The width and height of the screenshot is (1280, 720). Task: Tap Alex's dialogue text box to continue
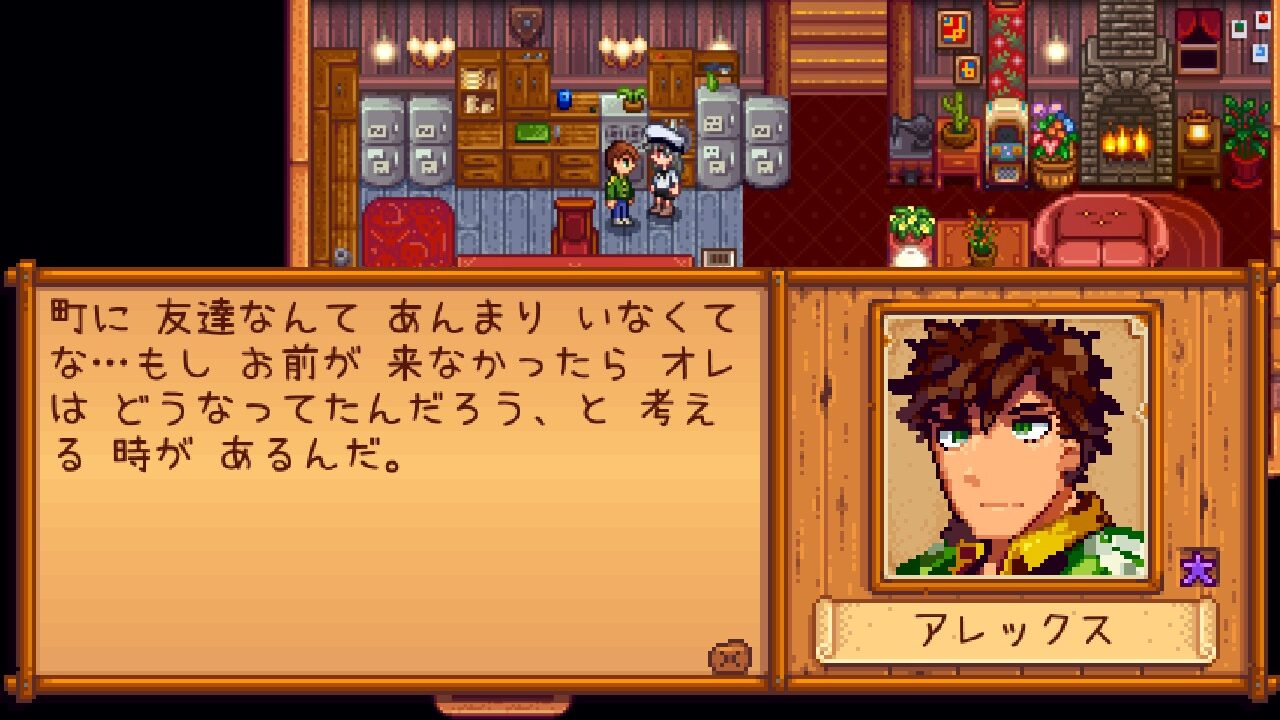[400, 480]
